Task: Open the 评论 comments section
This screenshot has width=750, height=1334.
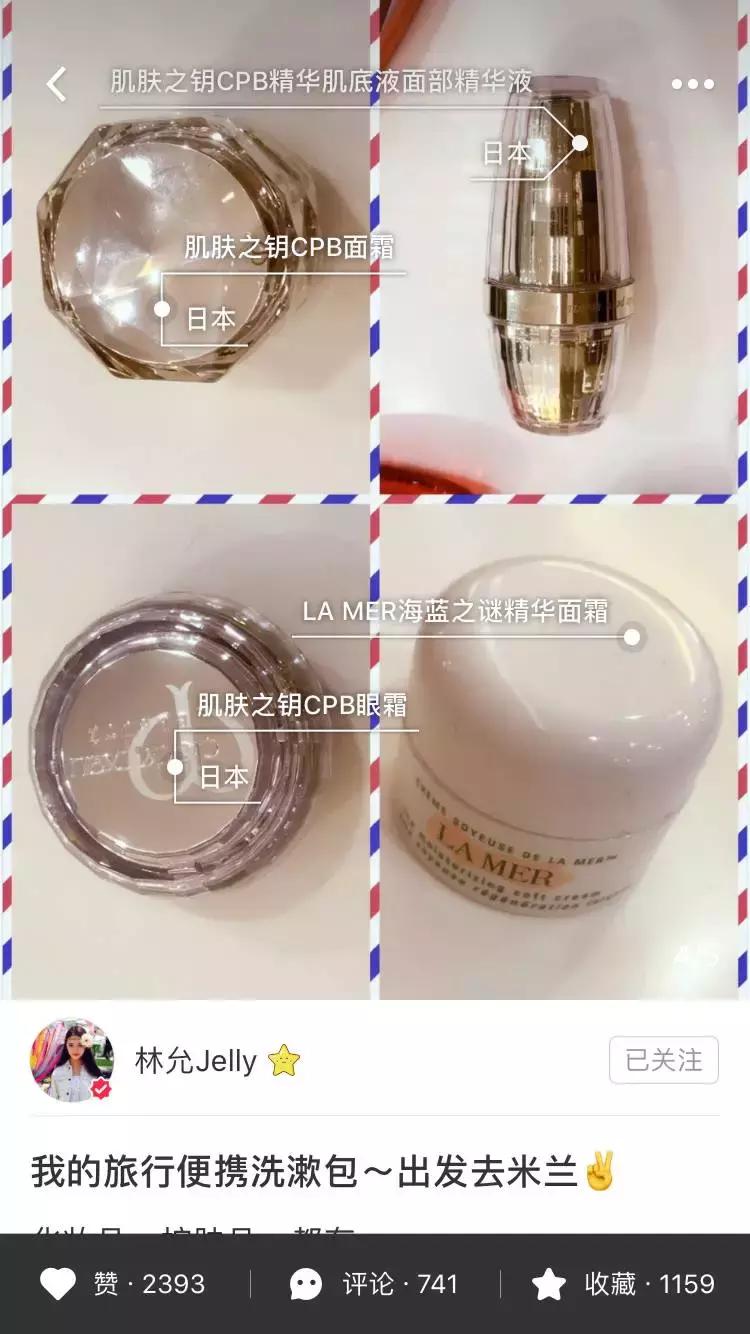Action: tap(373, 1284)
